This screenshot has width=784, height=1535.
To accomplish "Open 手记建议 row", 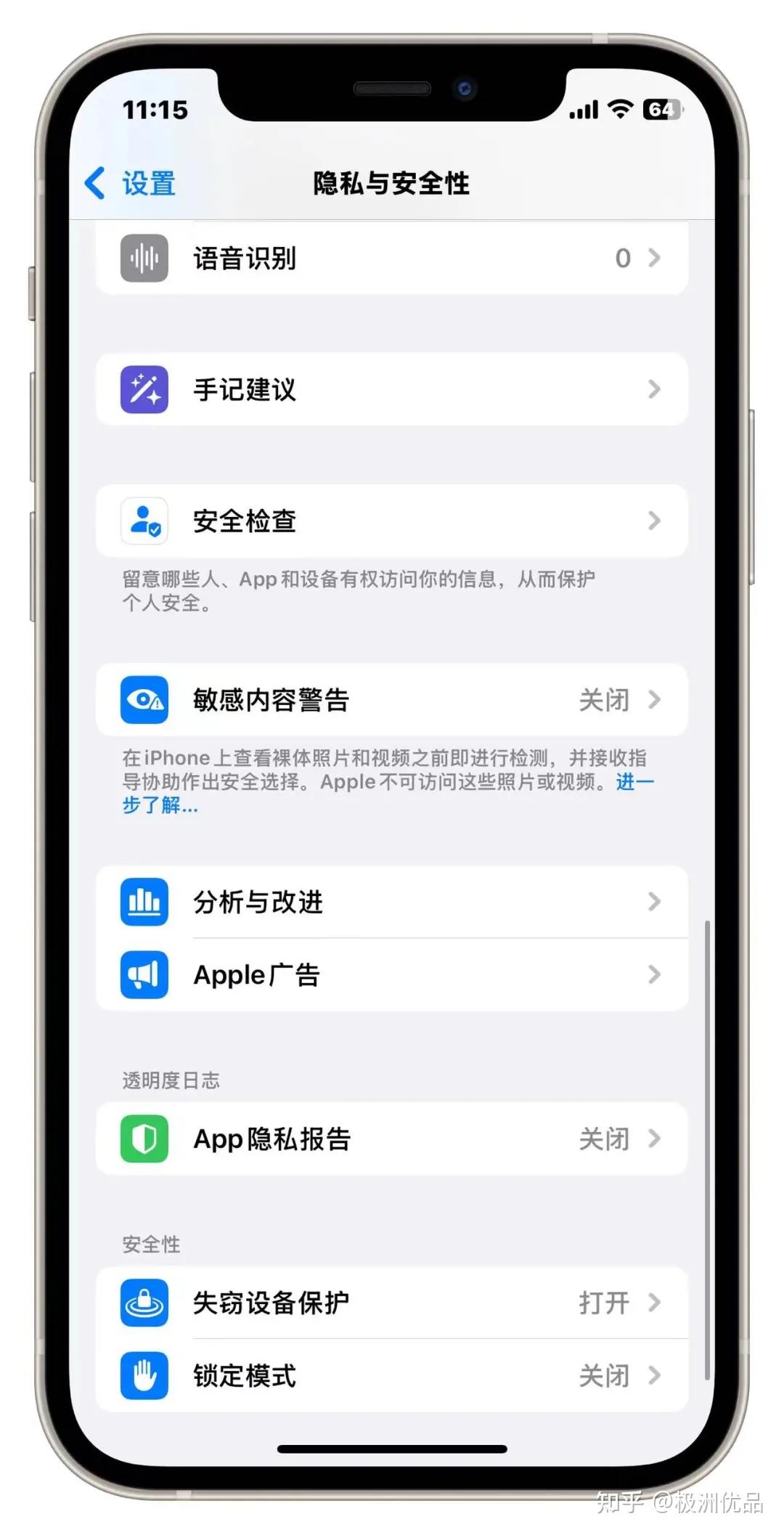I will pyautogui.click(x=392, y=390).
